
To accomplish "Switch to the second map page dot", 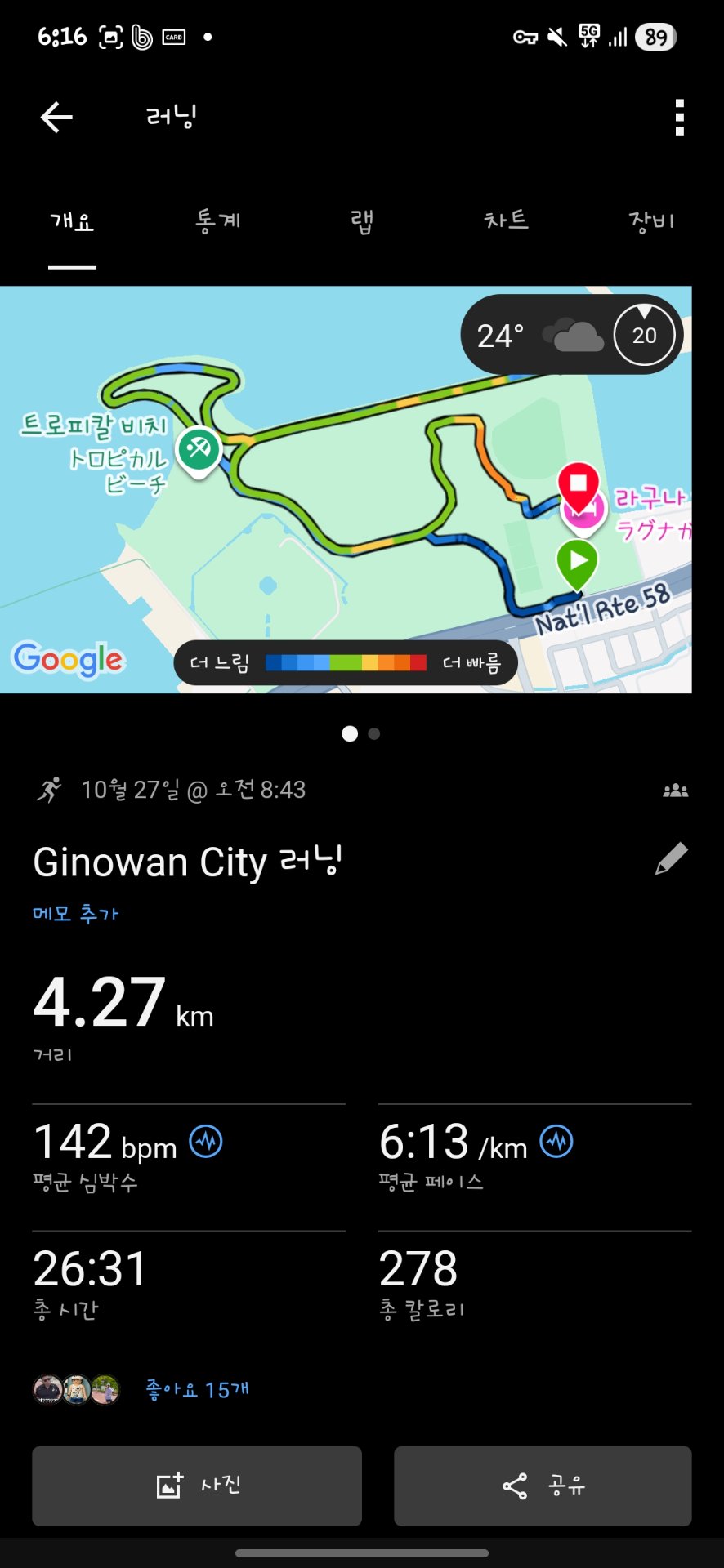I will click(373, 733).
